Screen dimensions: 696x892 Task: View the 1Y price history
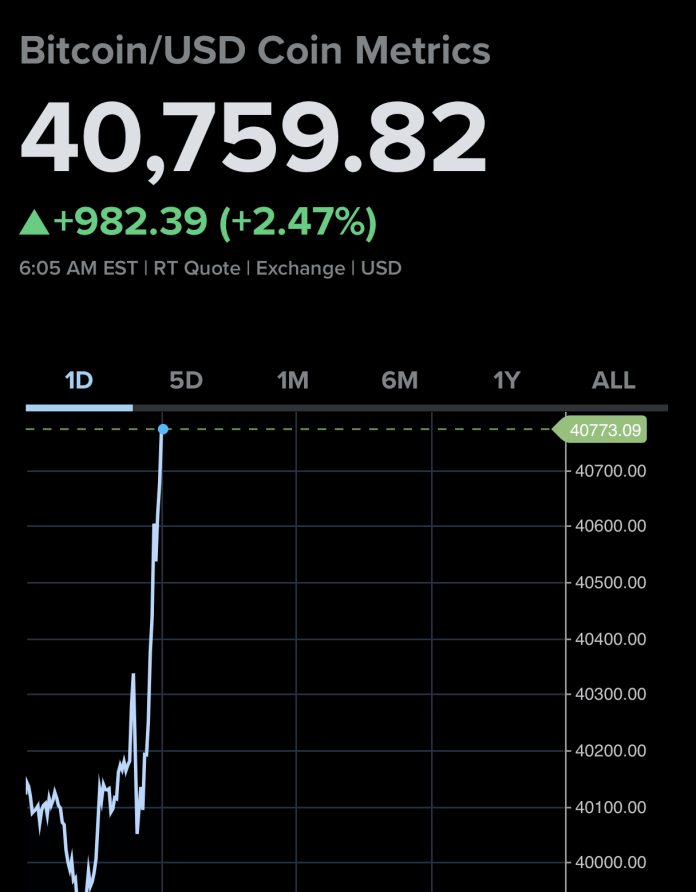(x=507, y=380)
